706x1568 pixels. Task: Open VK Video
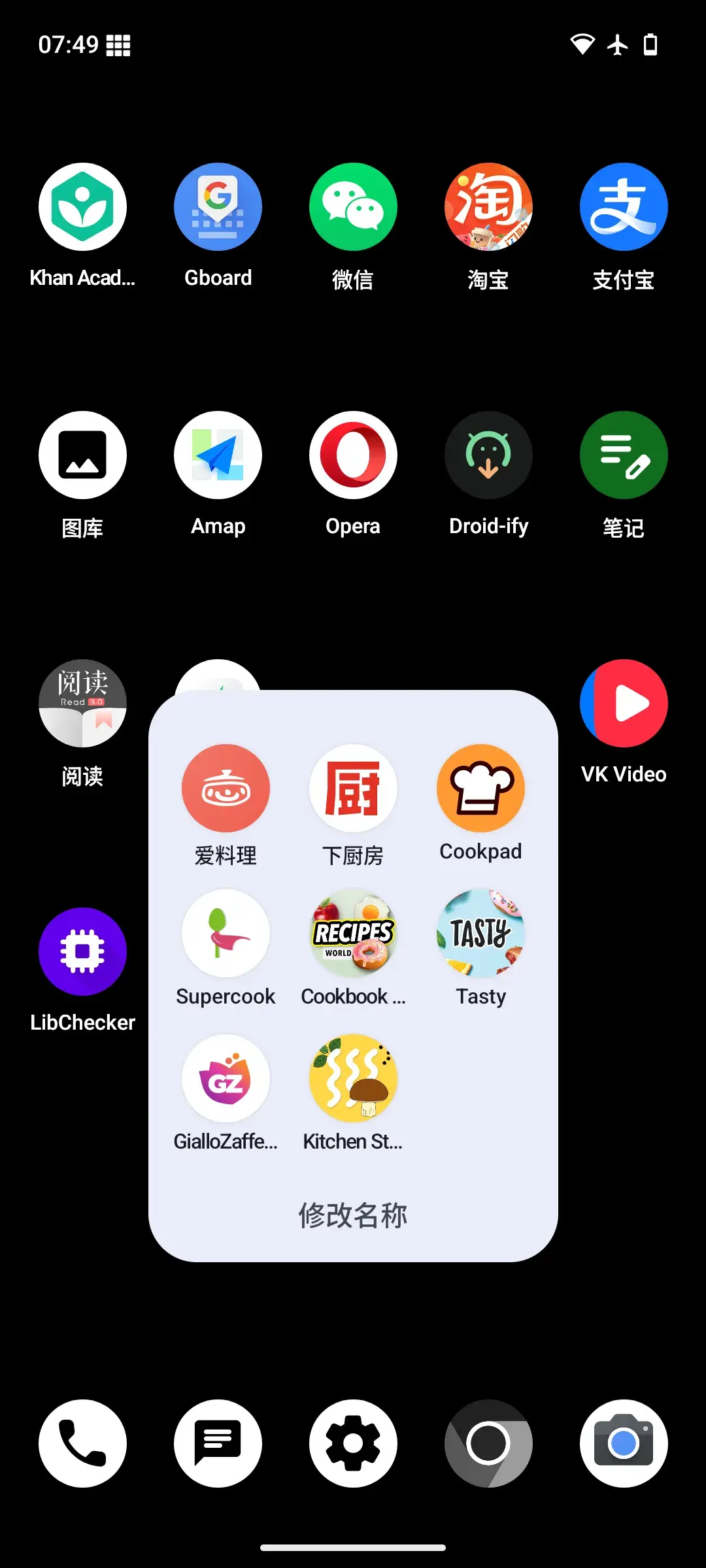point(624,703)
